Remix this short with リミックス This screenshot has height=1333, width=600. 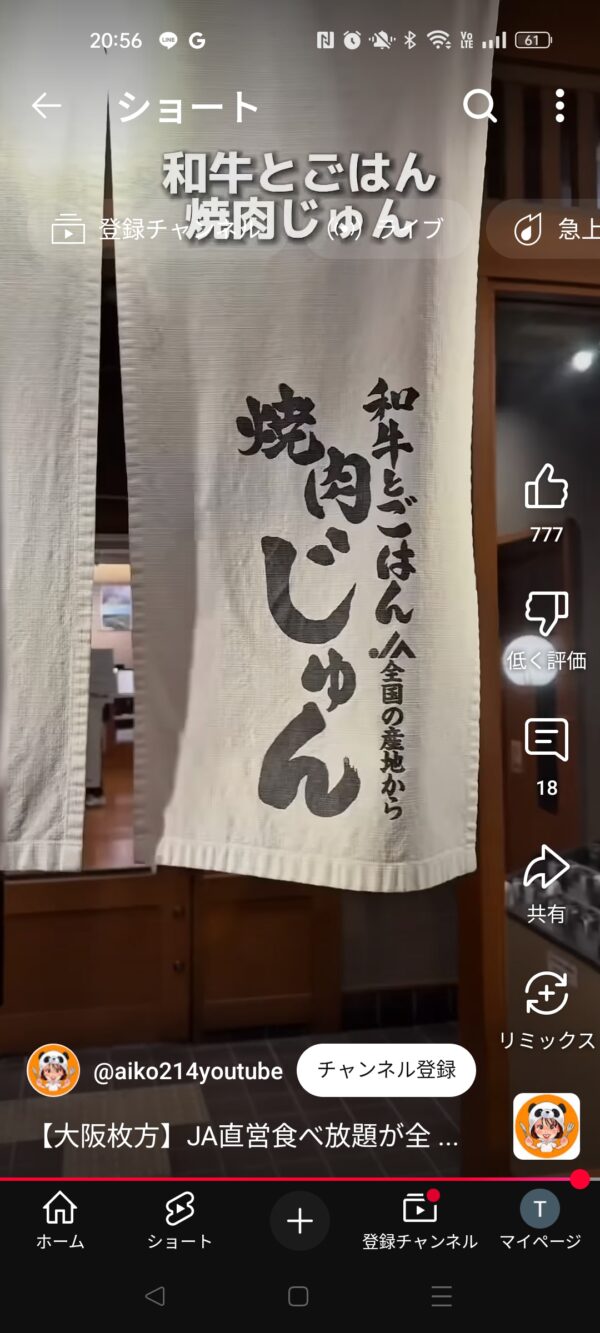click(546, 994)
